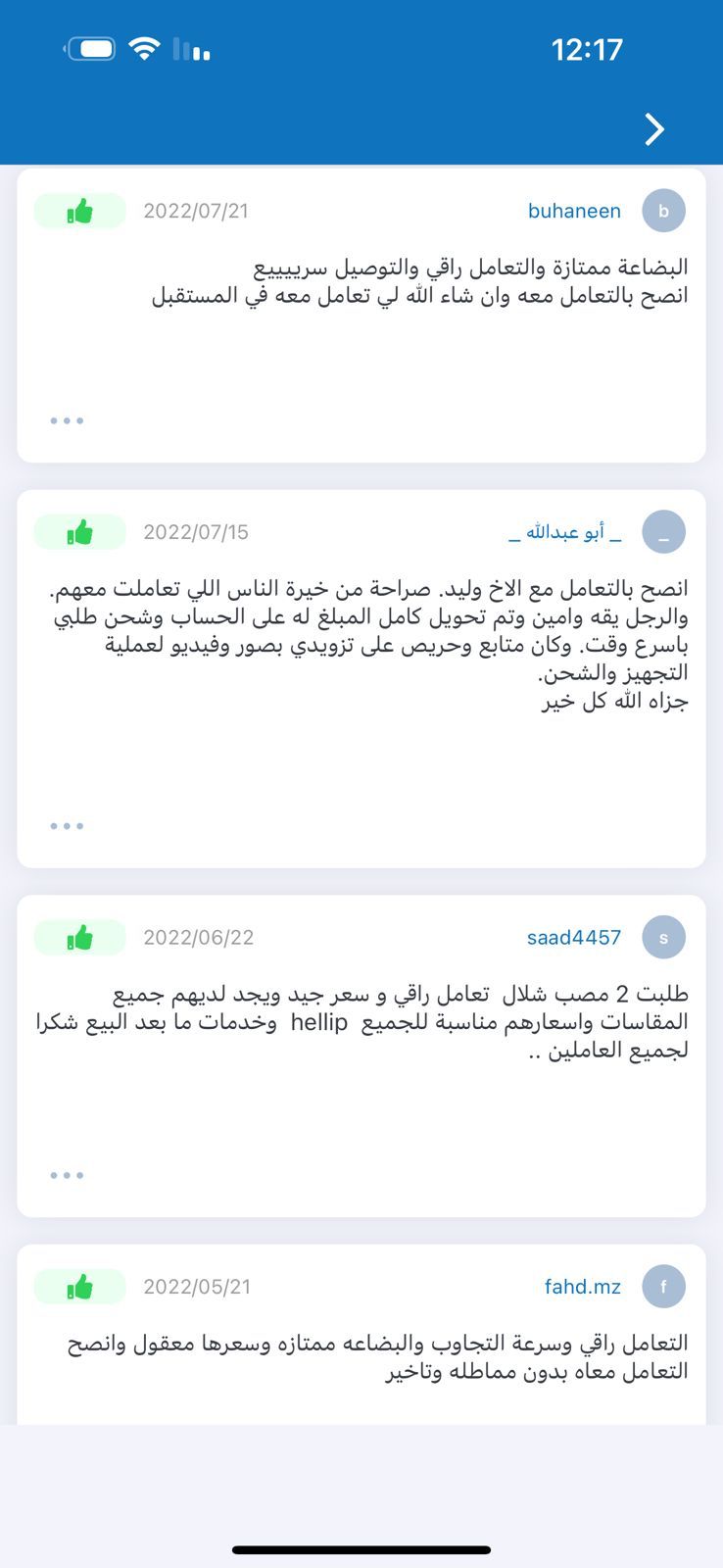
Task: Tap buhaneen's avatar circle
Action: coord(663,211)
